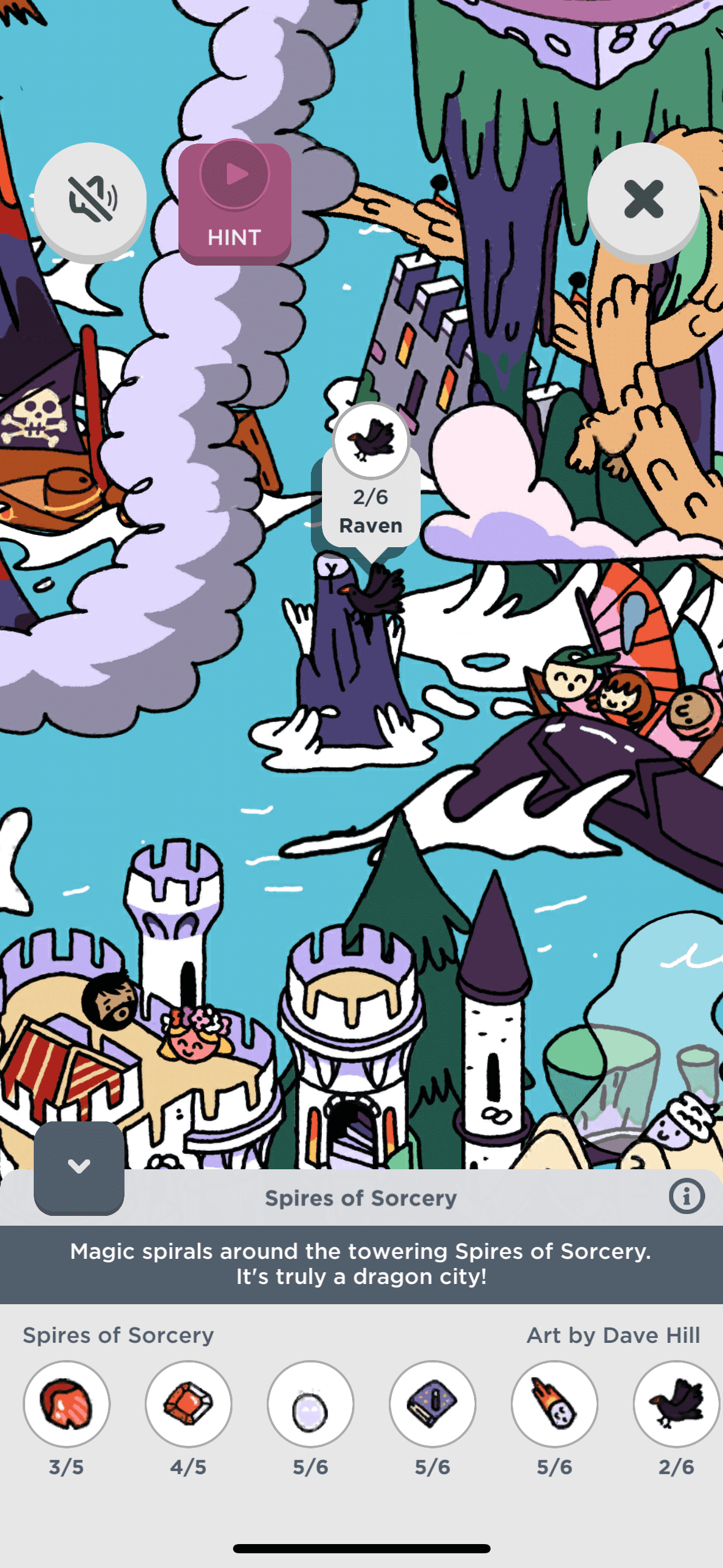Screen dimensions: 723x1568
Task: Collapse the item panel with chevron
Action: [x=79, y=1166]
